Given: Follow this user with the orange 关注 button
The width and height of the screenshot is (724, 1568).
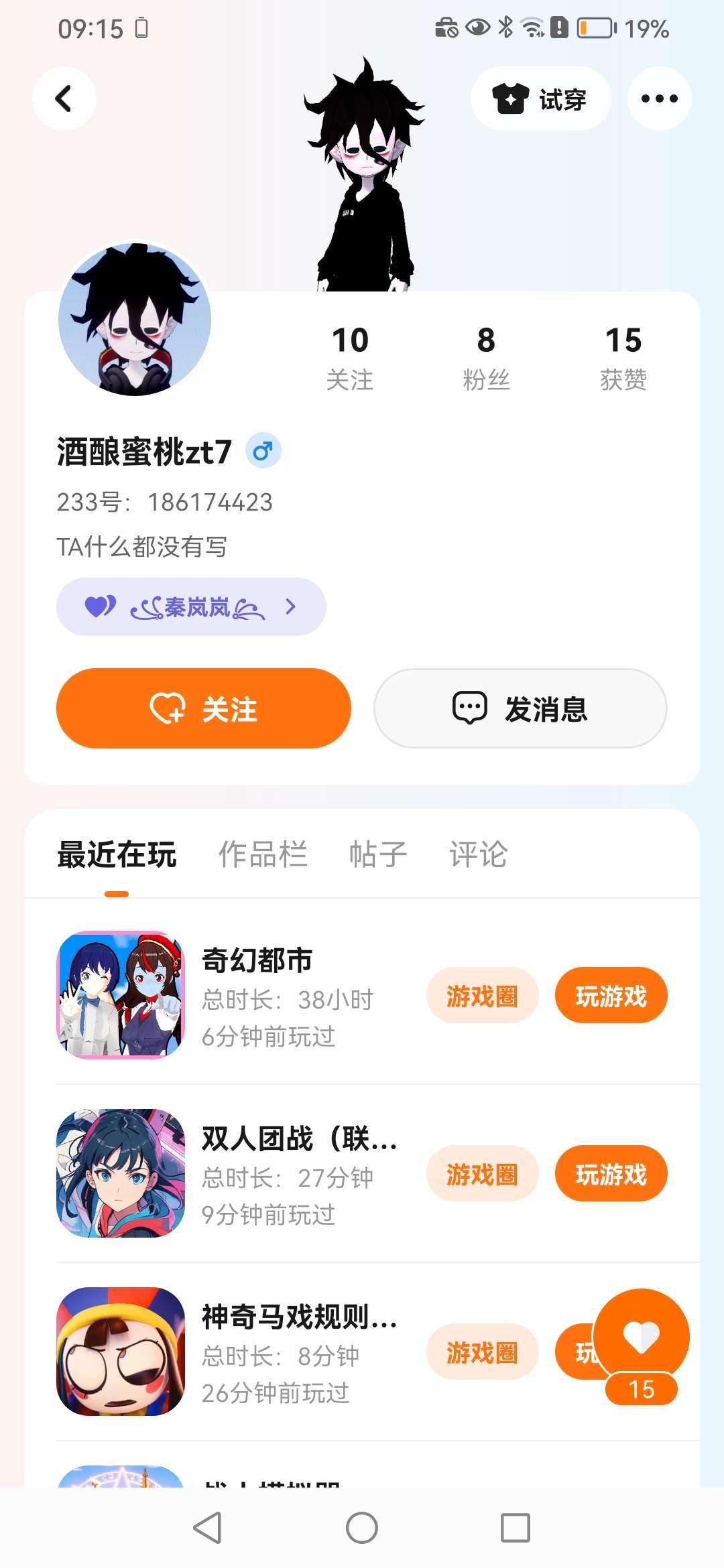Looking at the screenshot, I should coord(204,708).
